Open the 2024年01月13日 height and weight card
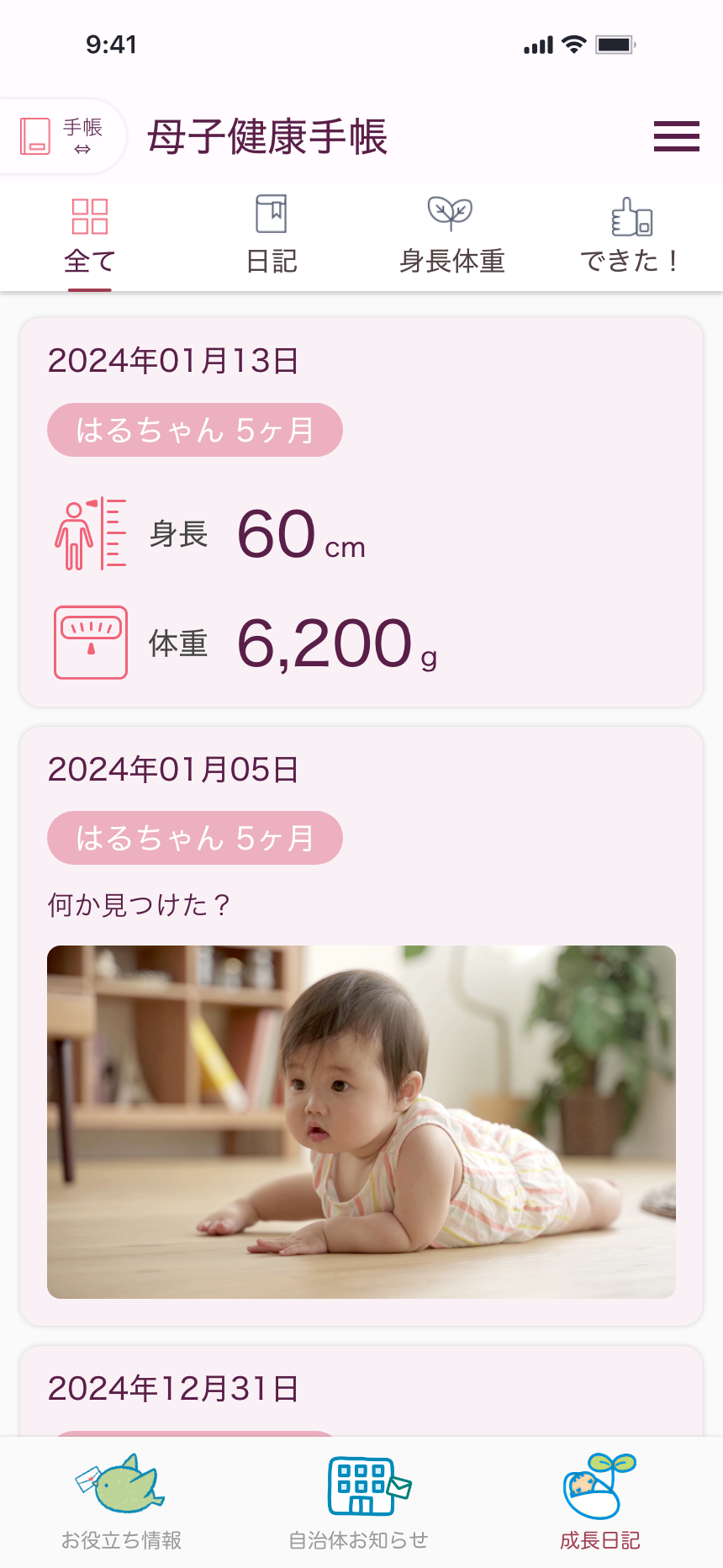Screen dimensions: 723x1568 (x=361, y=511)
